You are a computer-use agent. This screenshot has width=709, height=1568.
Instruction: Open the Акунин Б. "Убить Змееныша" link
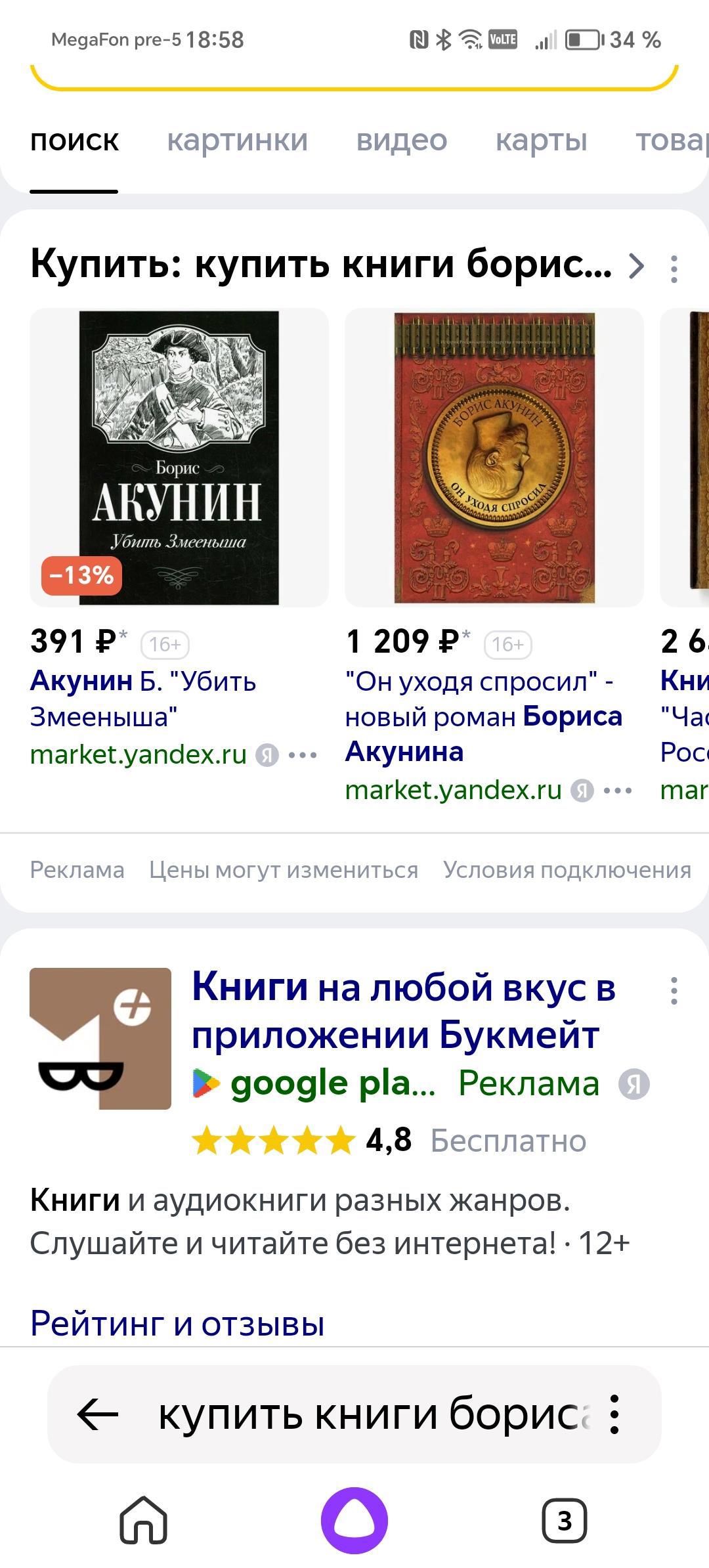tap(142, 699)
